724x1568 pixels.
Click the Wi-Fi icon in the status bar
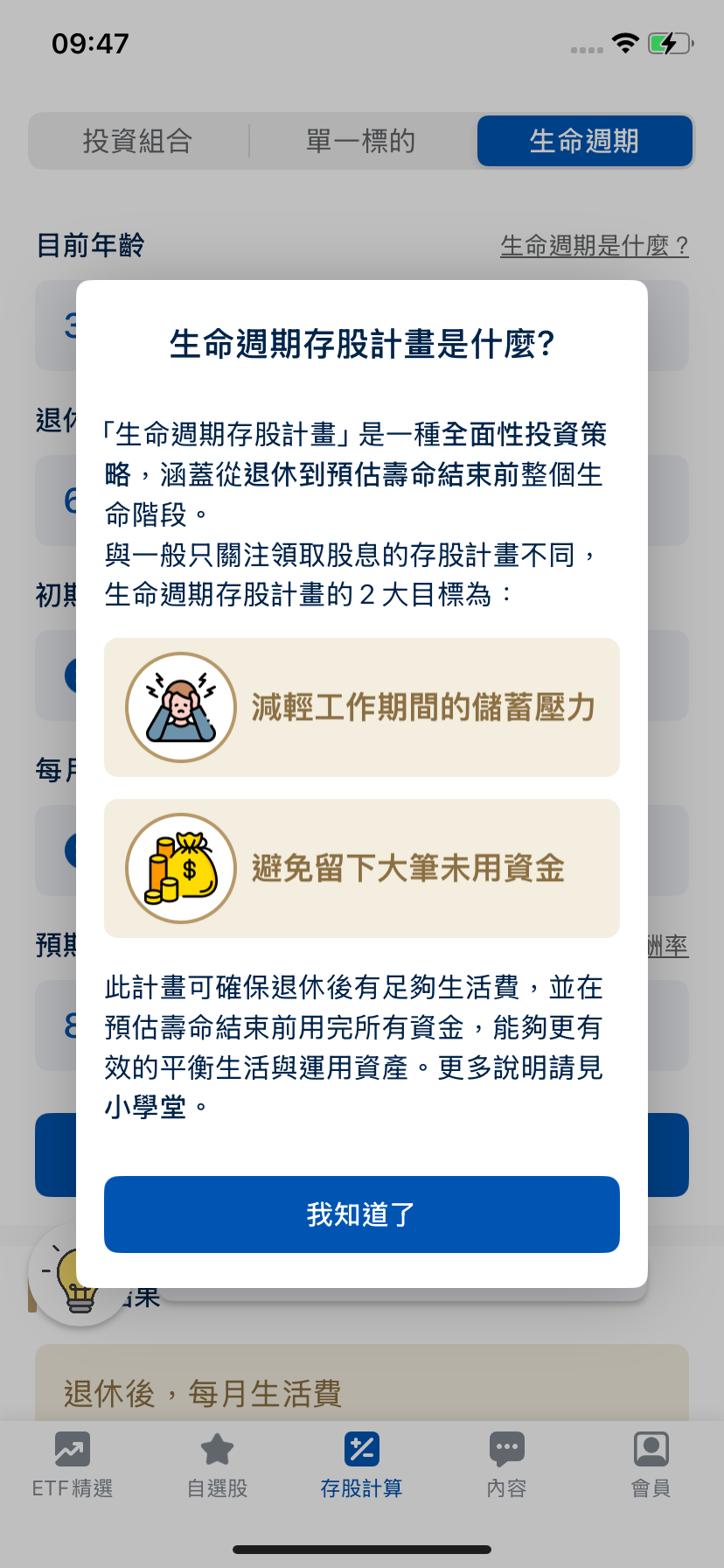[626, 43]
